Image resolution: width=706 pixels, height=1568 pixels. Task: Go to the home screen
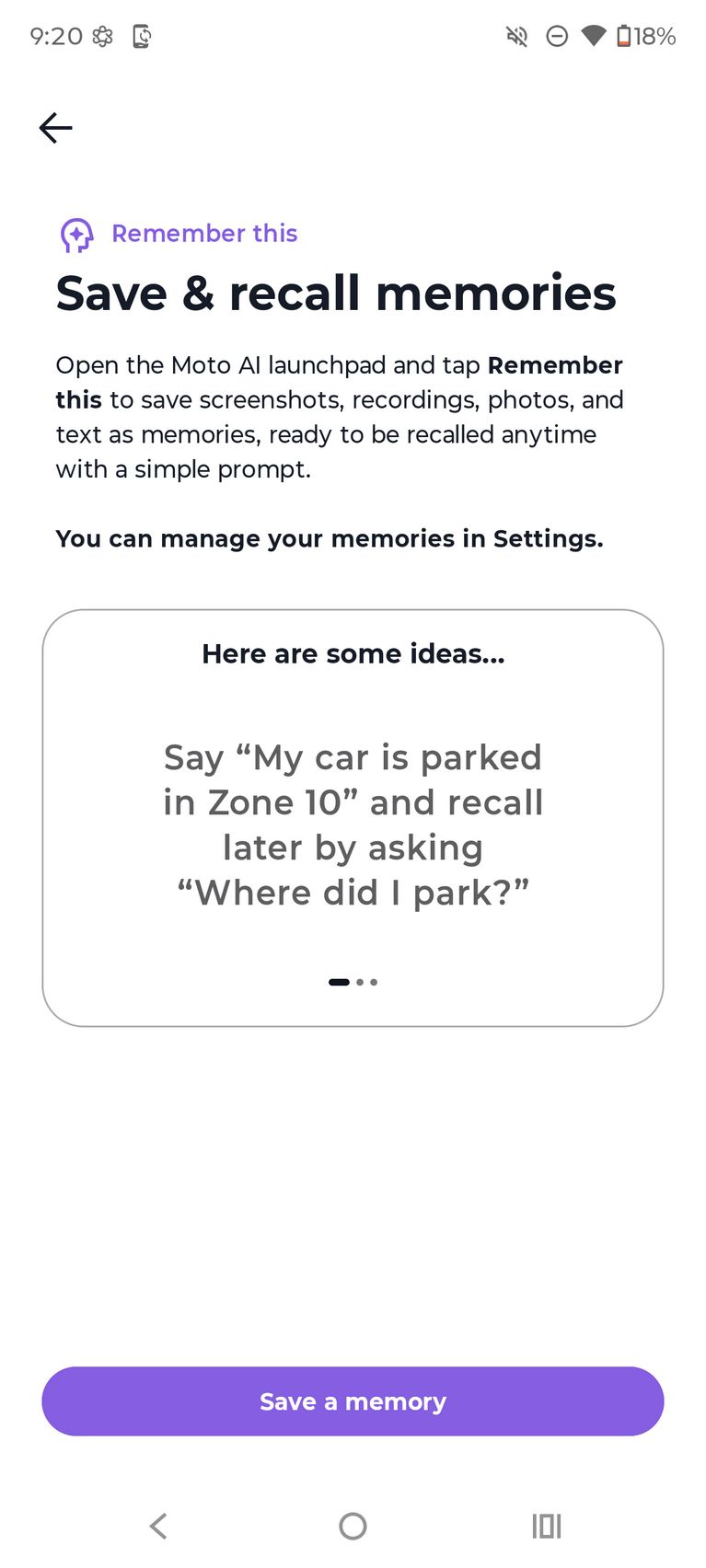pyautogui.click(x=353, y=1526)
